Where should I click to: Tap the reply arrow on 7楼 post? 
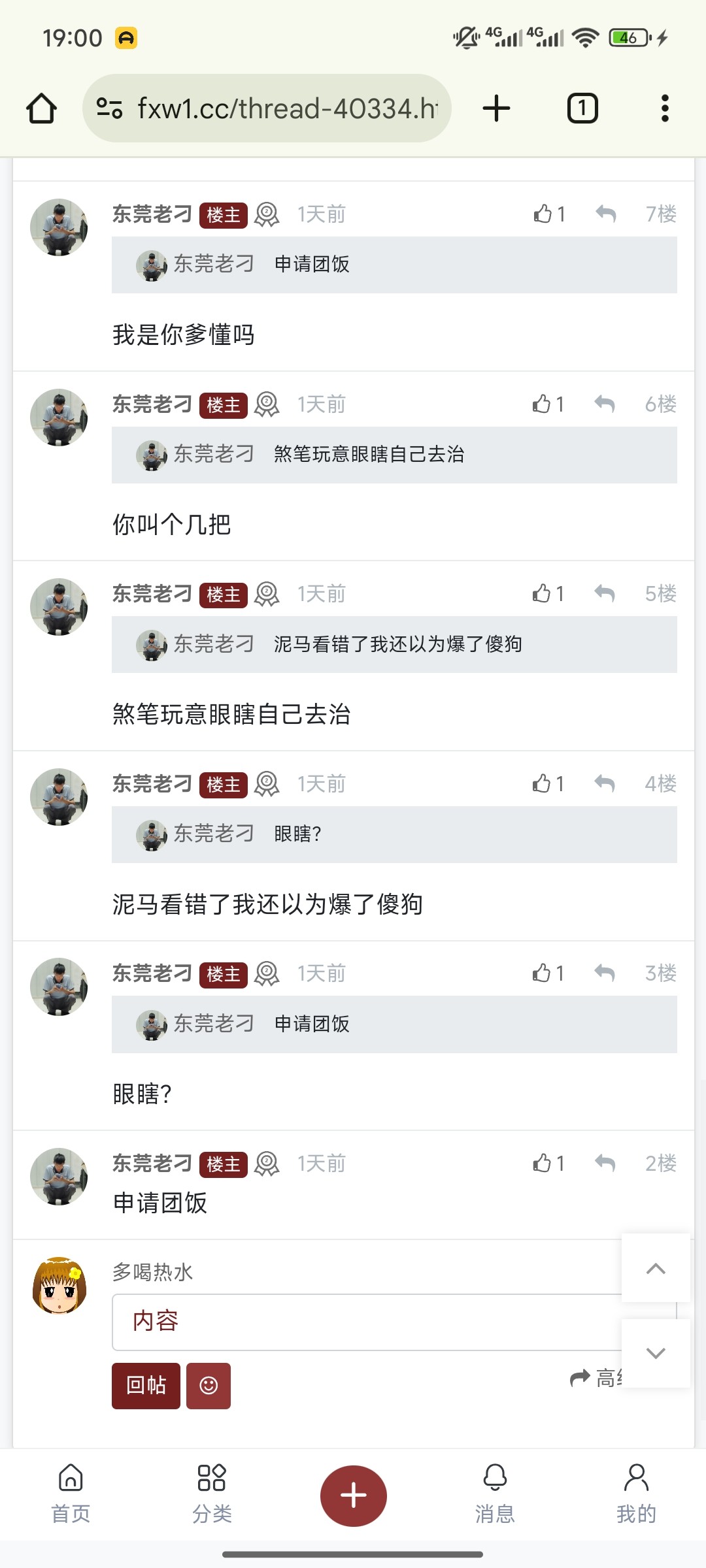(605, 214)
